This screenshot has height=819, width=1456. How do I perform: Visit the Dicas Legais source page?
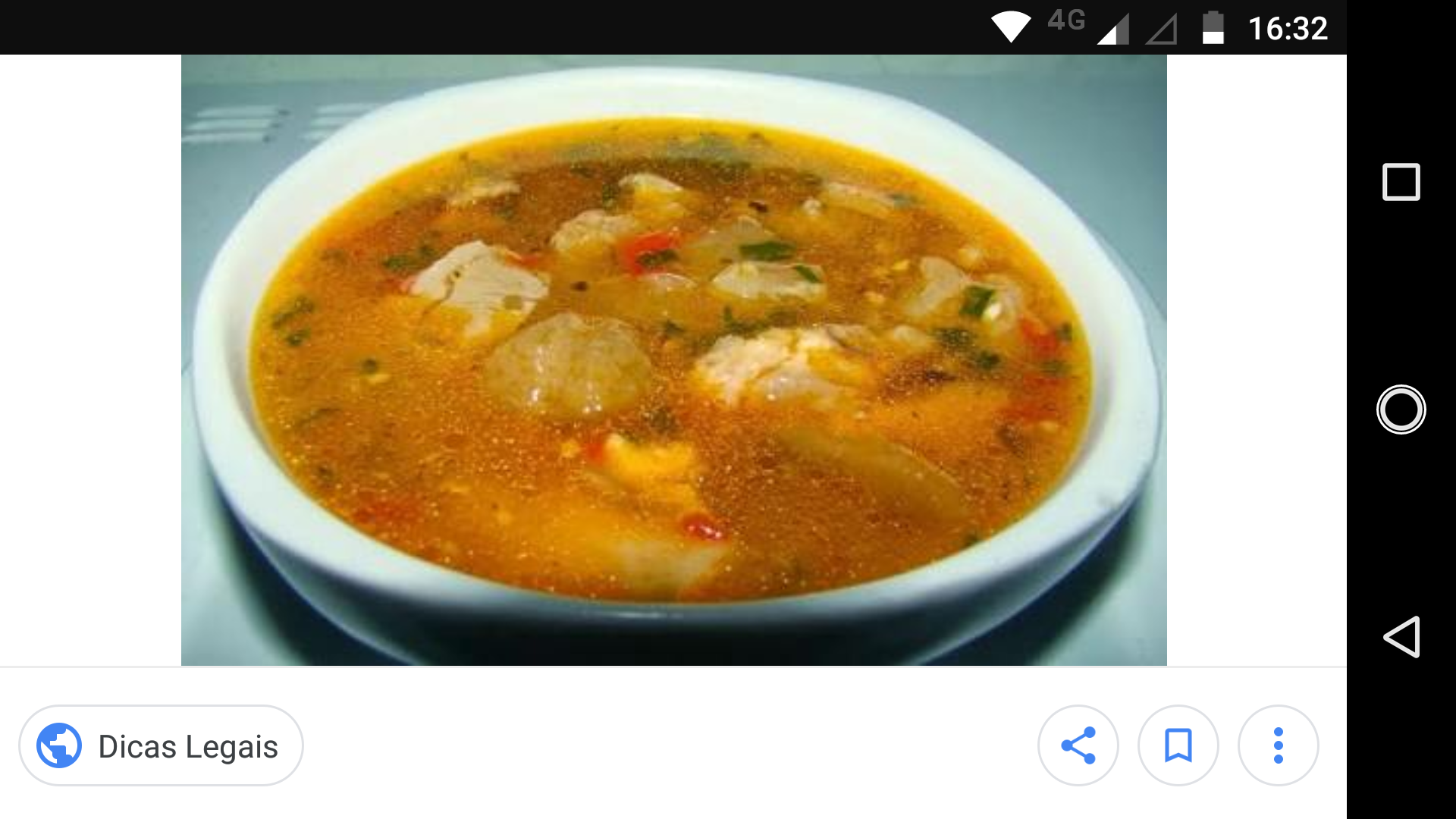(161, 746)
